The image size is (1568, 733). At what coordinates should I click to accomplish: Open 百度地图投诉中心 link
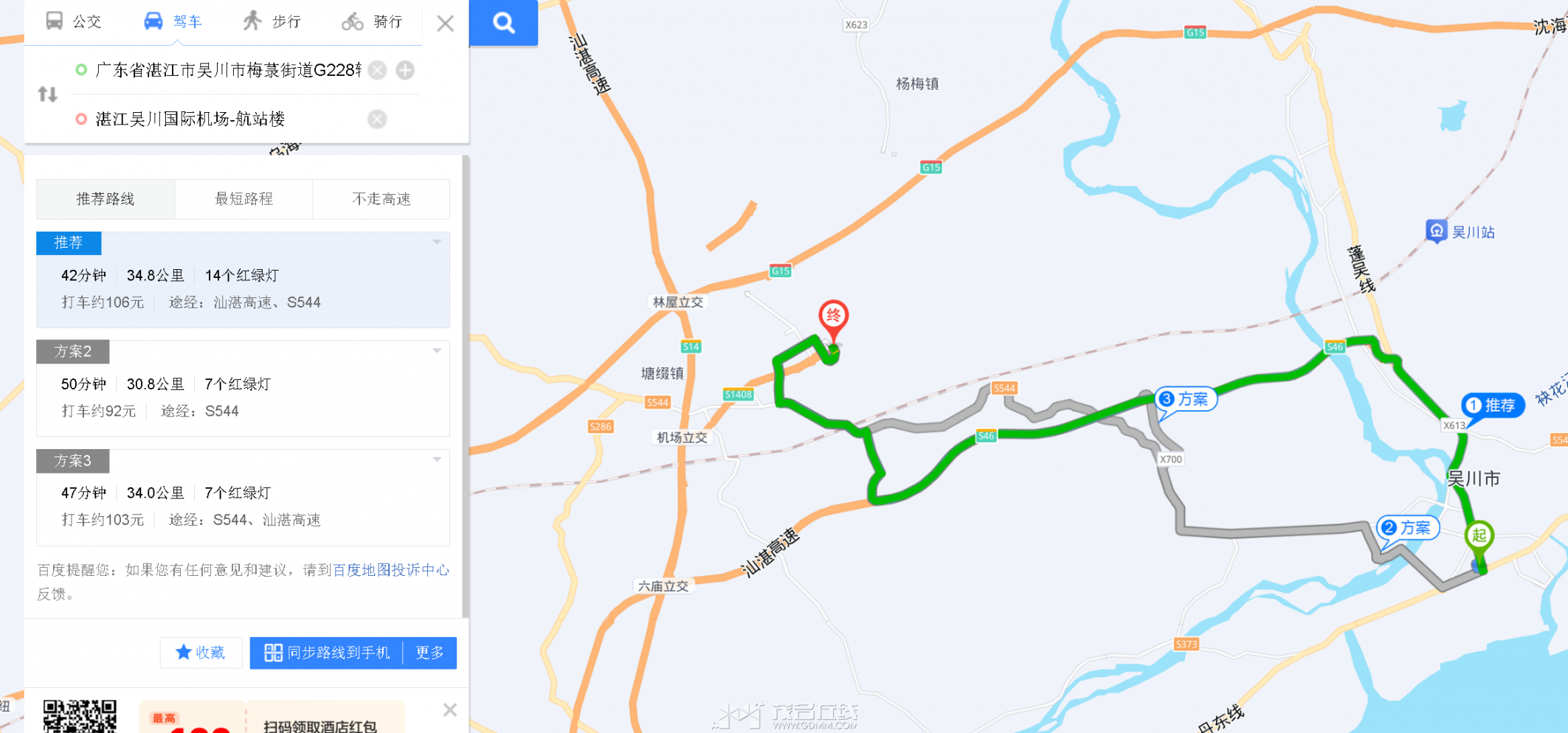(x=391, y=570)
